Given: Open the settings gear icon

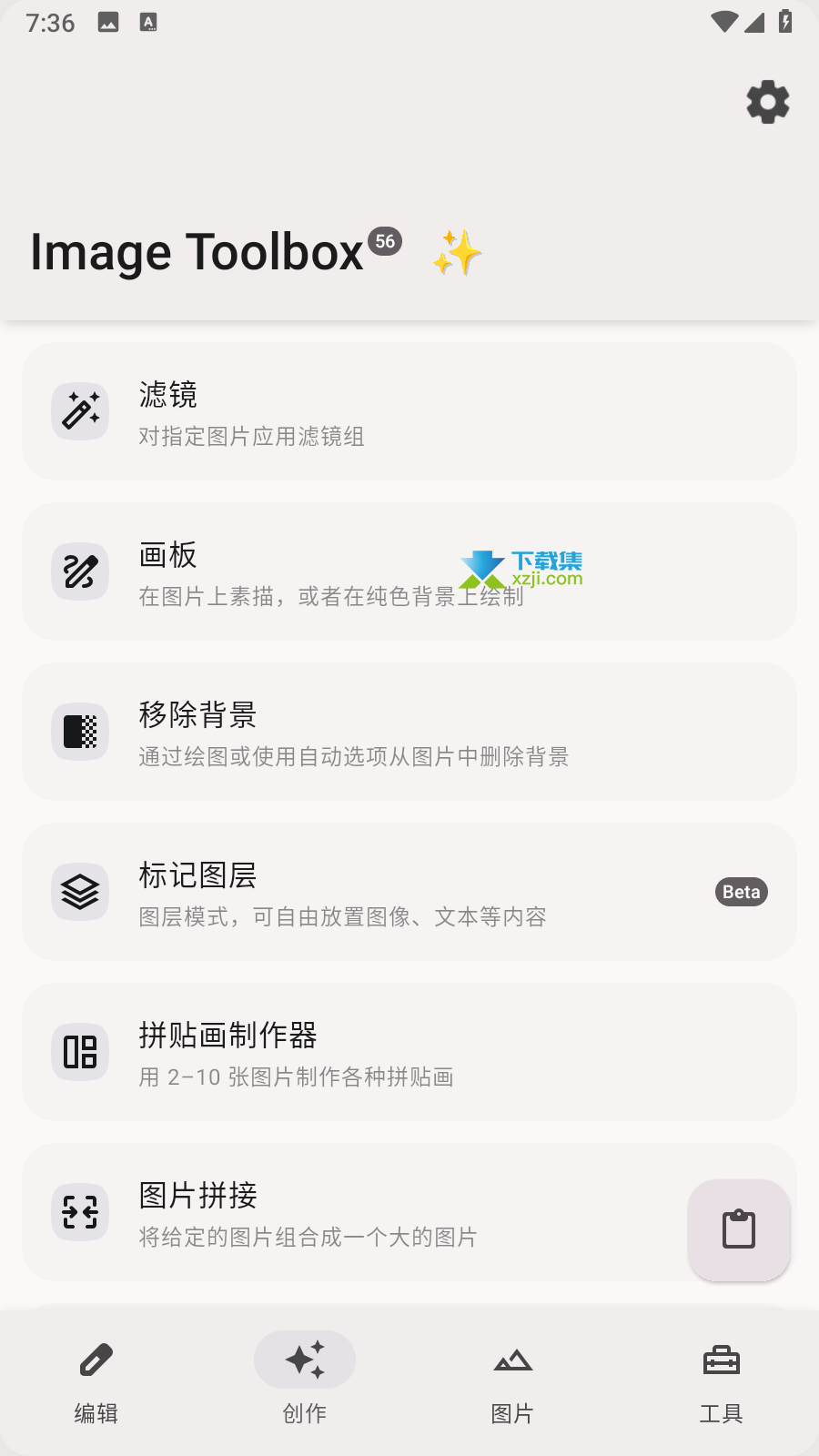Looking at the screenshot, I should pyautogui.click(x=768, y=102).
